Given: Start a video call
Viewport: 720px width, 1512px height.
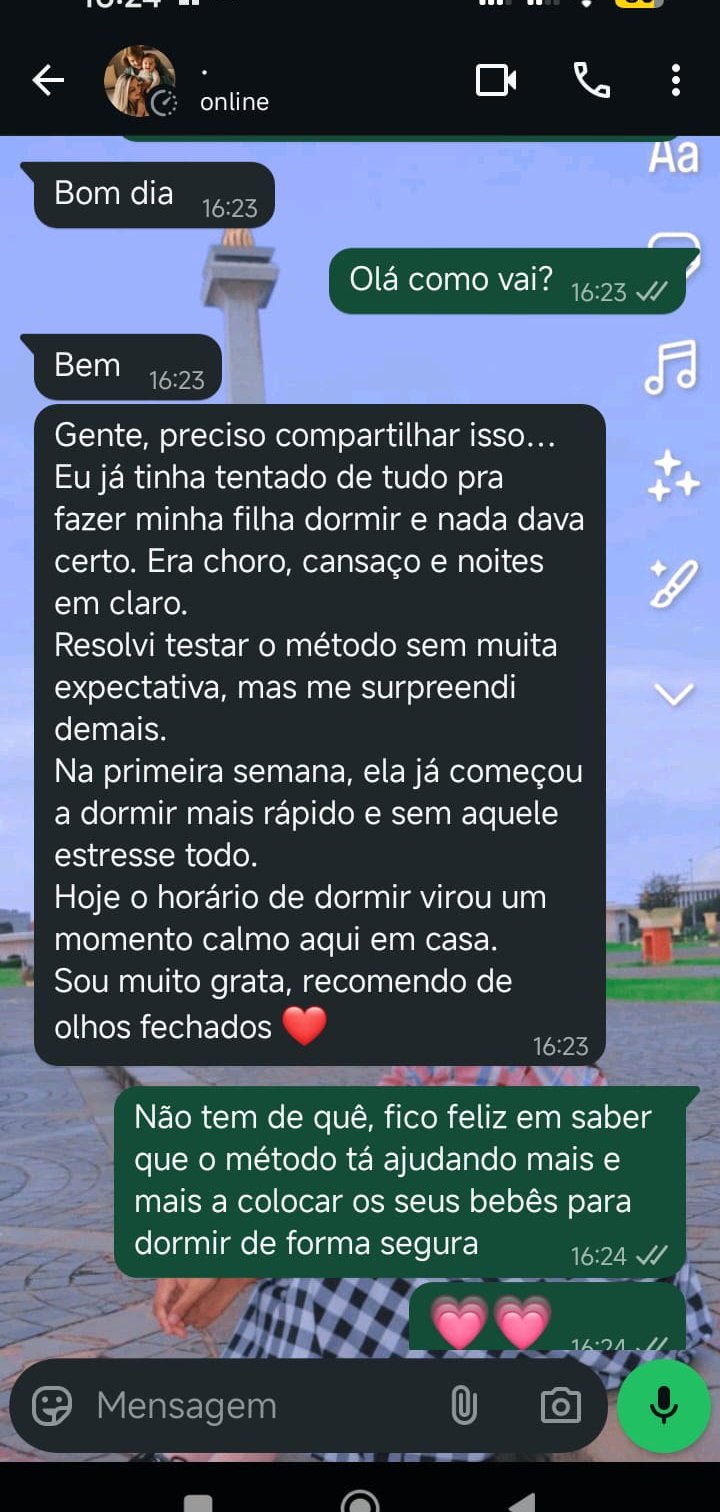Looking at the screenshot, I should coord(495,81).
